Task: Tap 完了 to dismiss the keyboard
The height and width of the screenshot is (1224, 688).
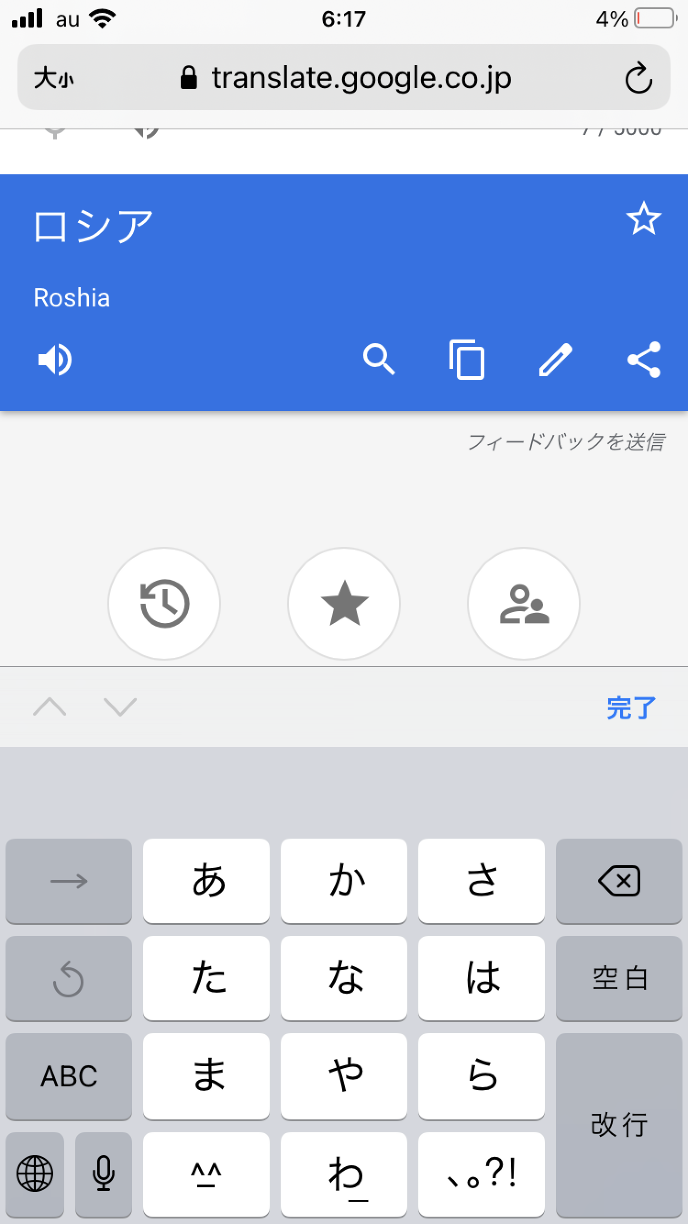Action: click(631, 708)
